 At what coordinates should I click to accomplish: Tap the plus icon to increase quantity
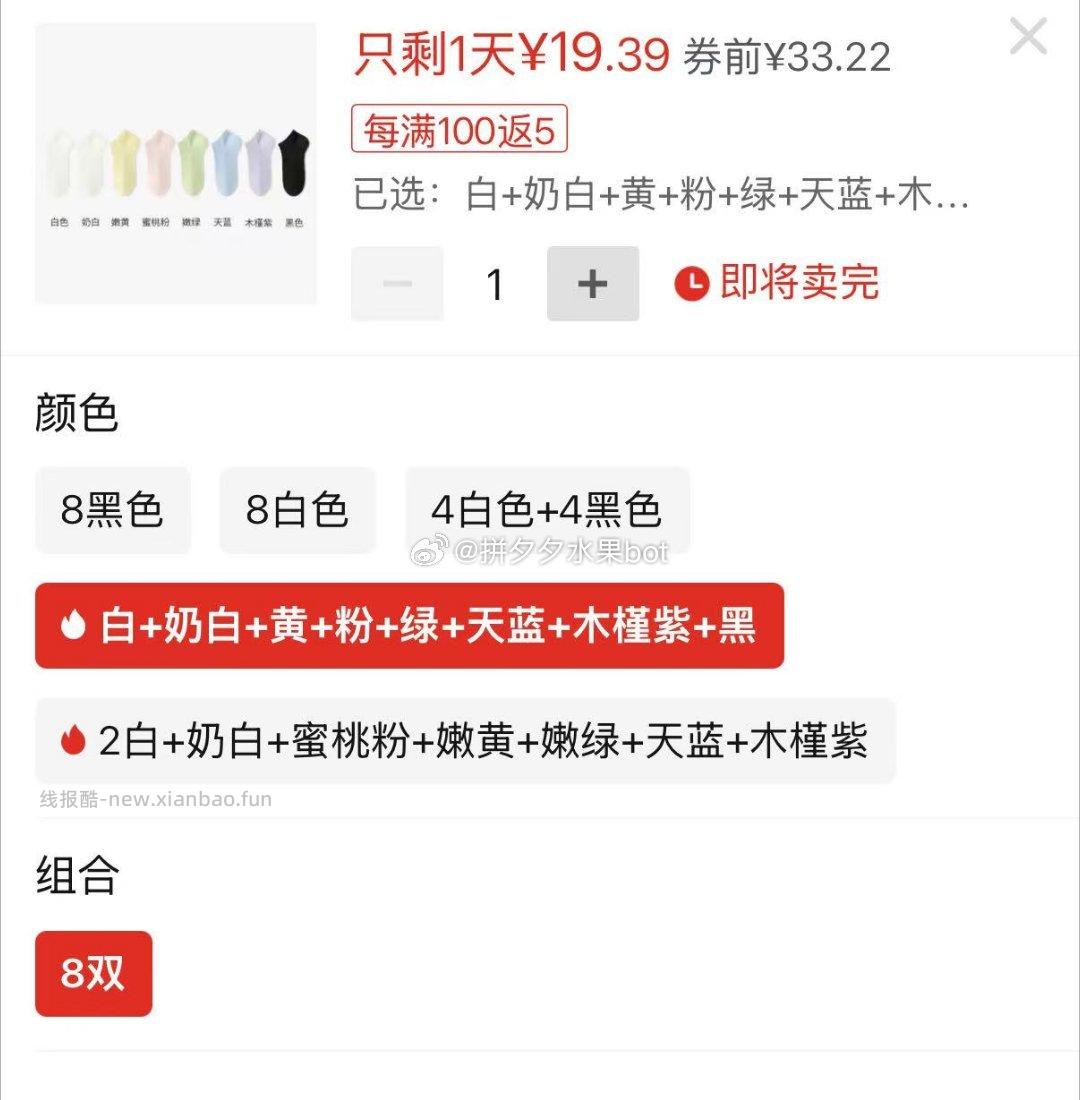point(592,284)
